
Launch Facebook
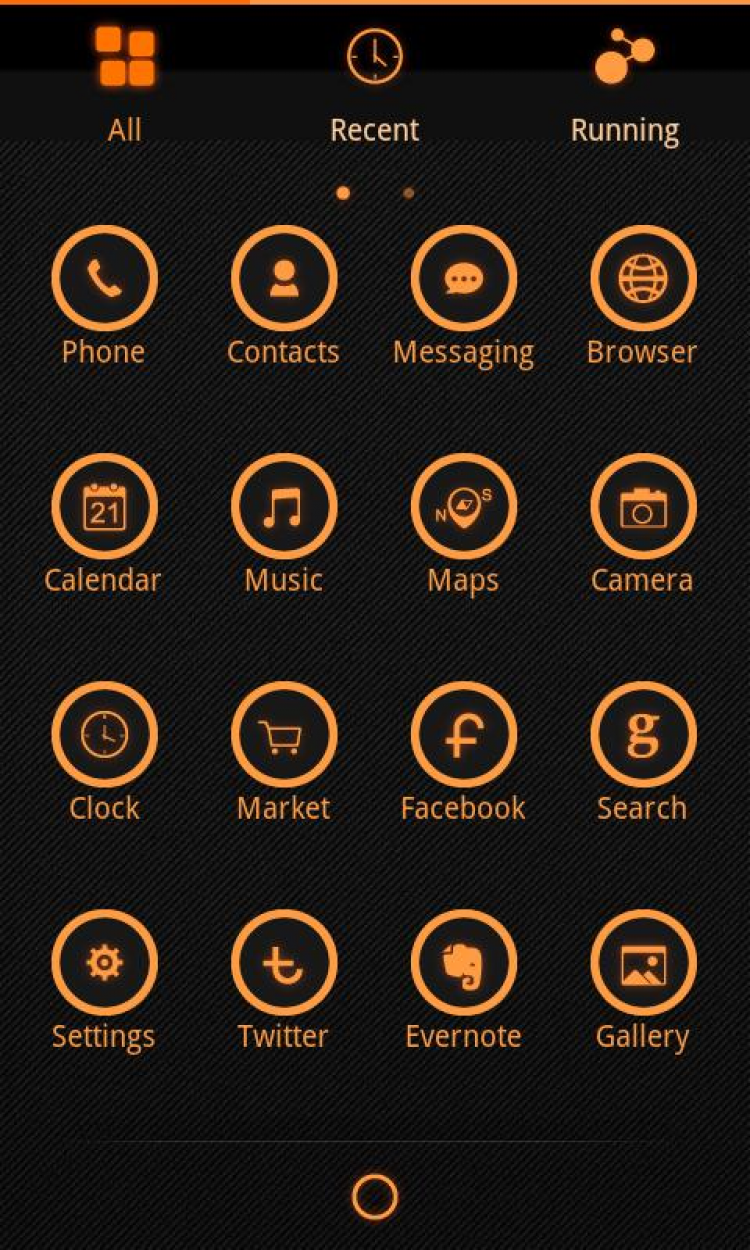pos(463,736)
